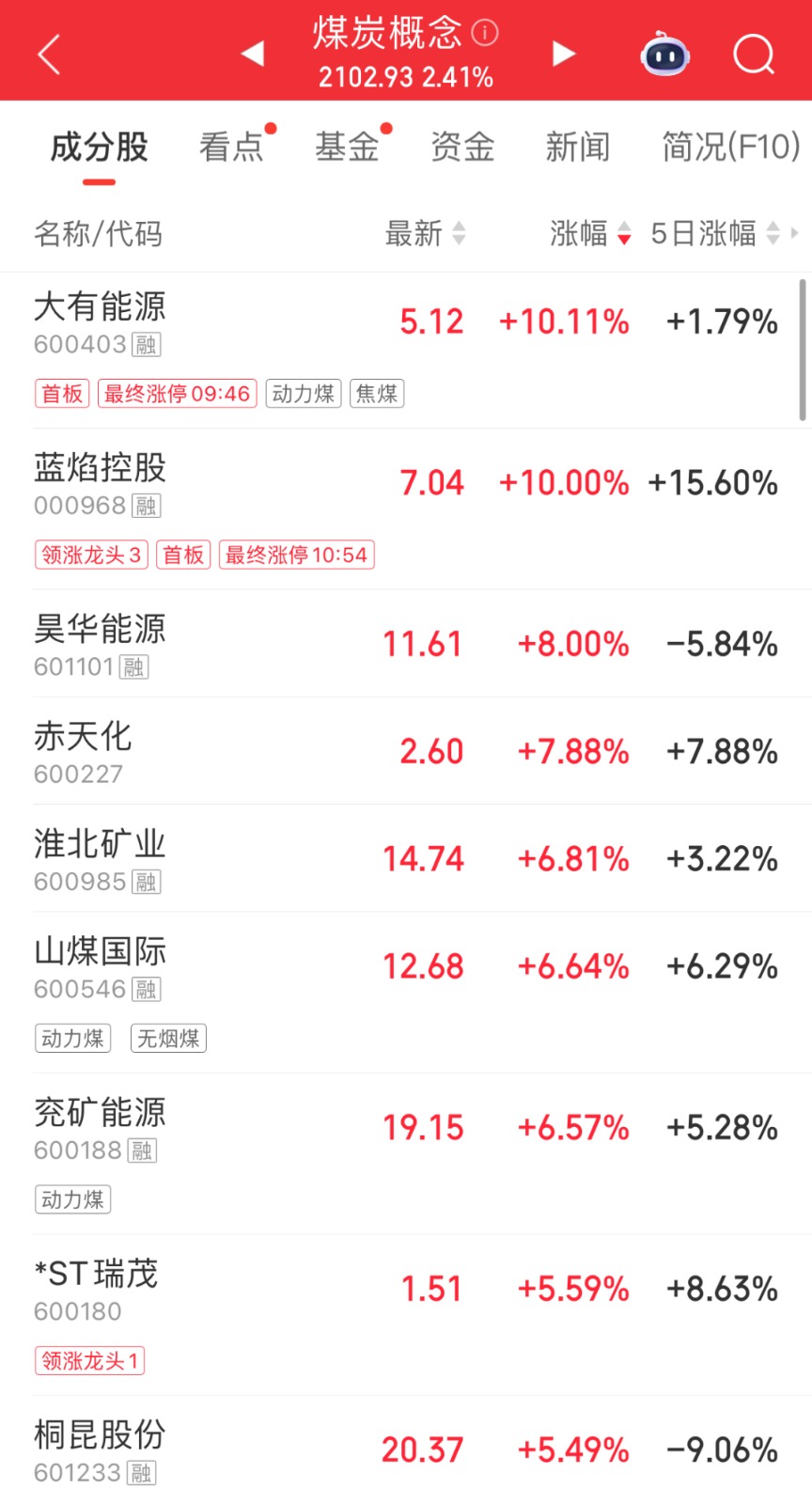Open the search magnifier

point(754,55)
